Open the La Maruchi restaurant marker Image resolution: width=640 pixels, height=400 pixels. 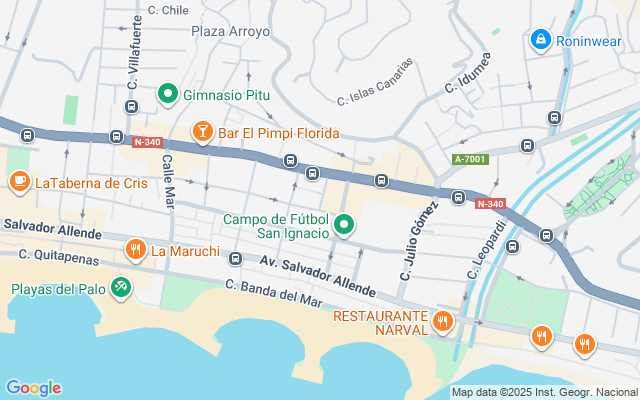pyautogui.click(x=134, y=249)
